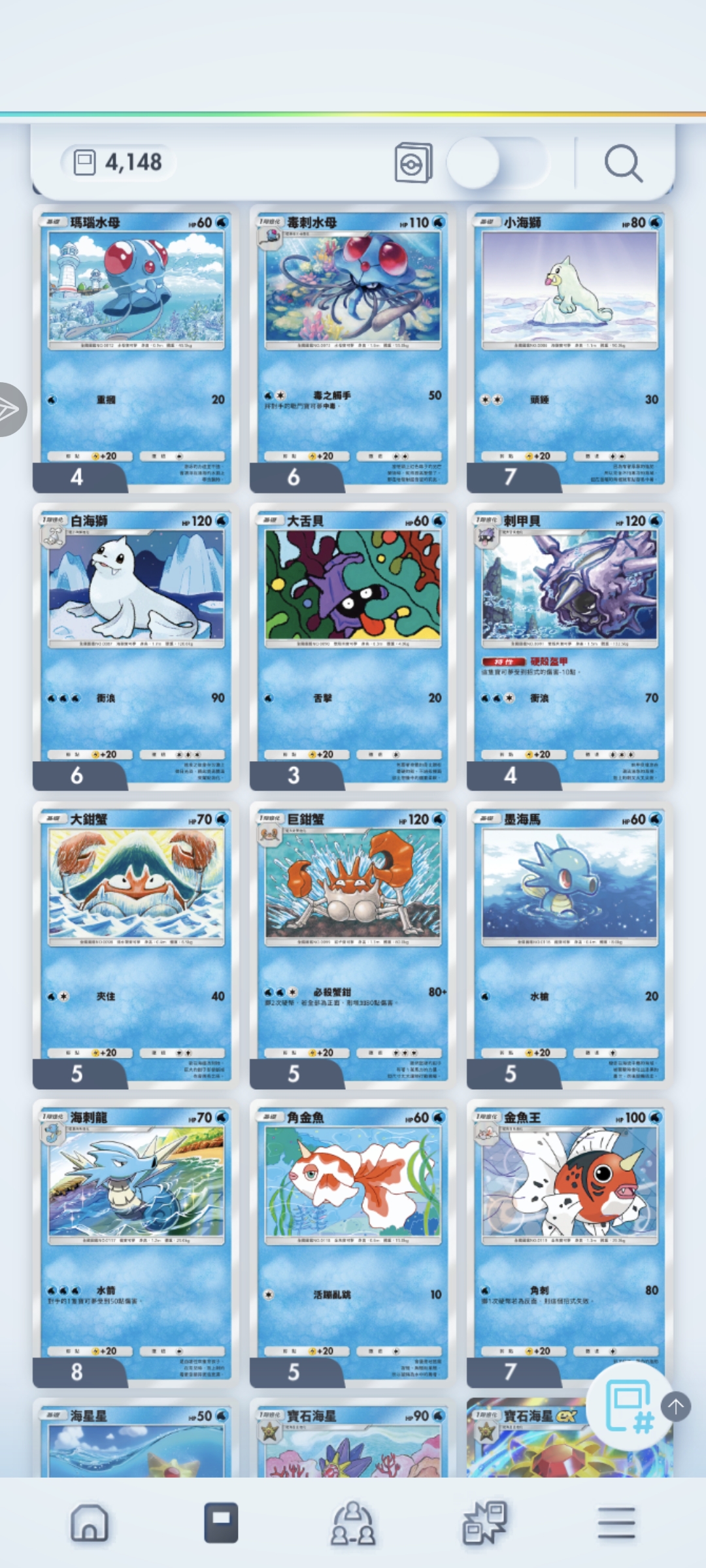Tap the floating card number filter button

pos(628,1406)
